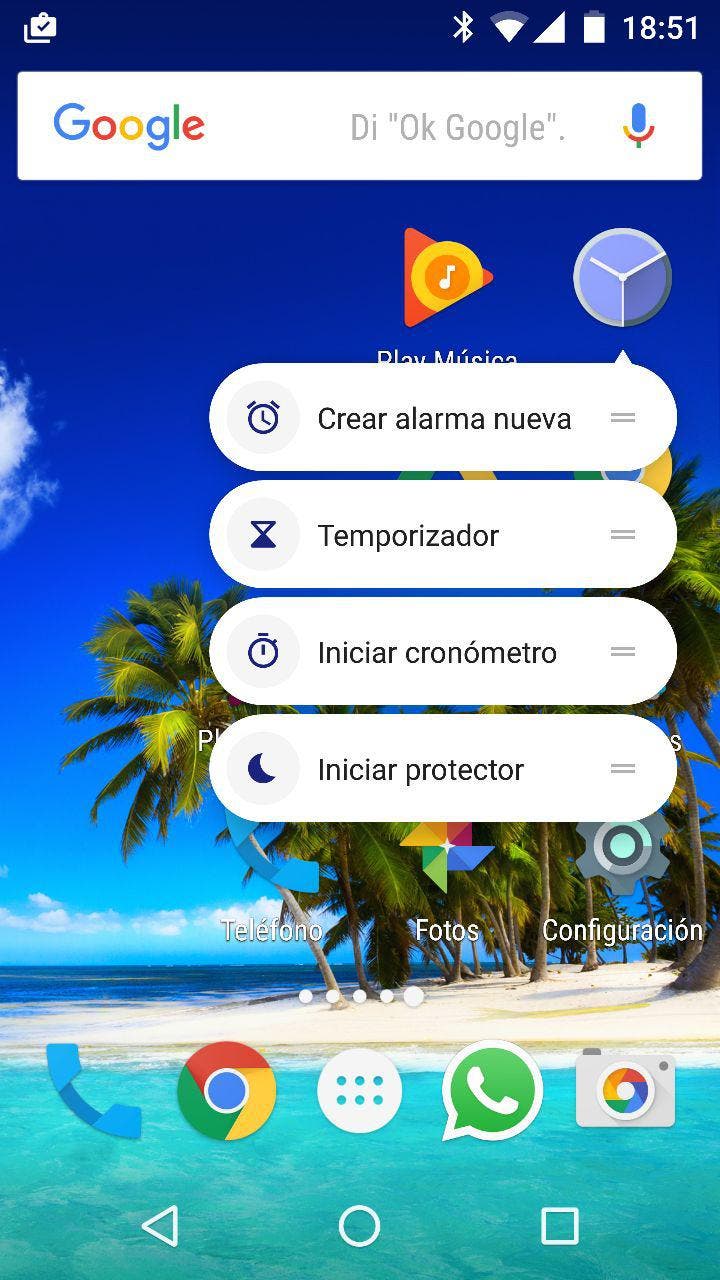Go back with the navigation bar

point(160,1225)
